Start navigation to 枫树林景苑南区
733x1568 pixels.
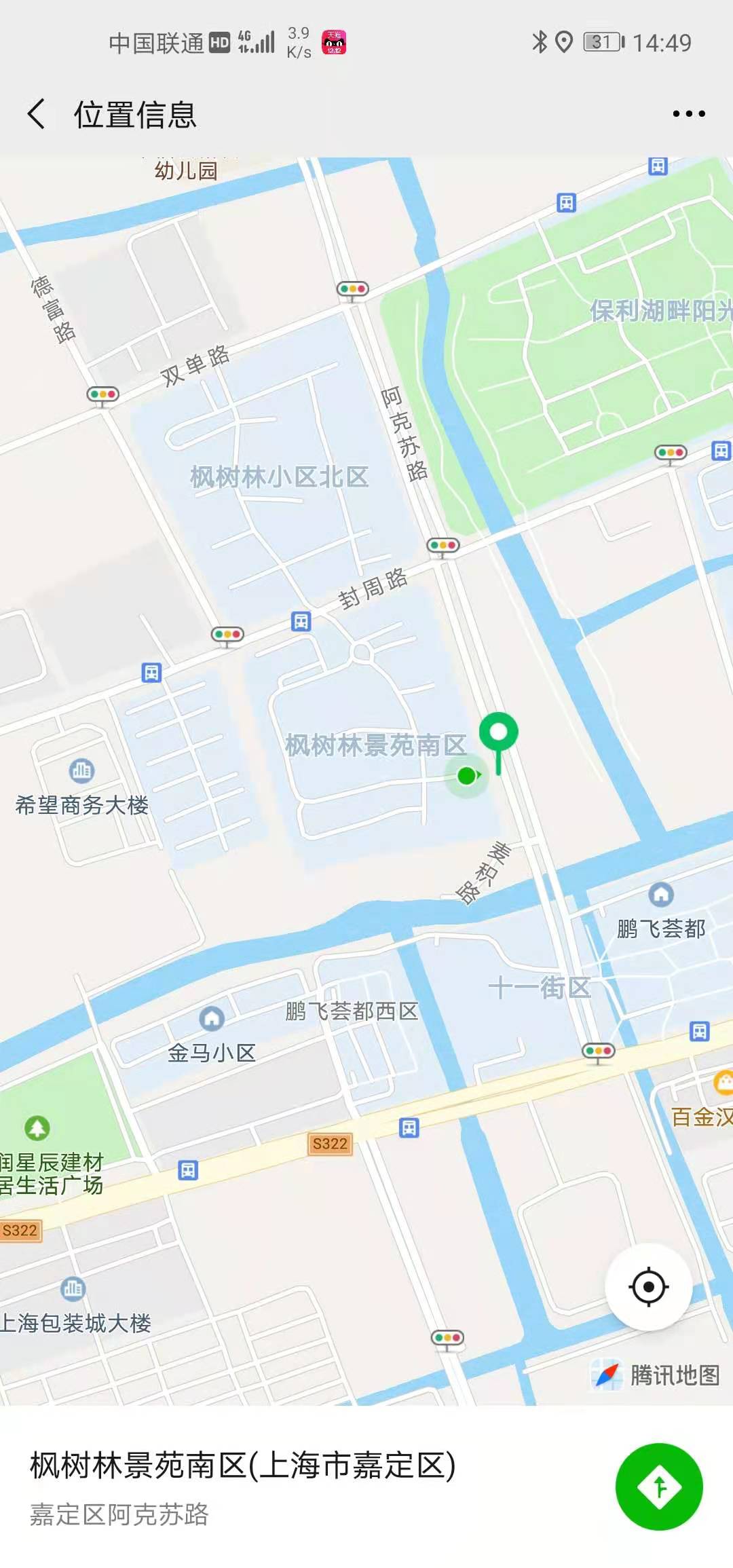(x=658, y=1486)
